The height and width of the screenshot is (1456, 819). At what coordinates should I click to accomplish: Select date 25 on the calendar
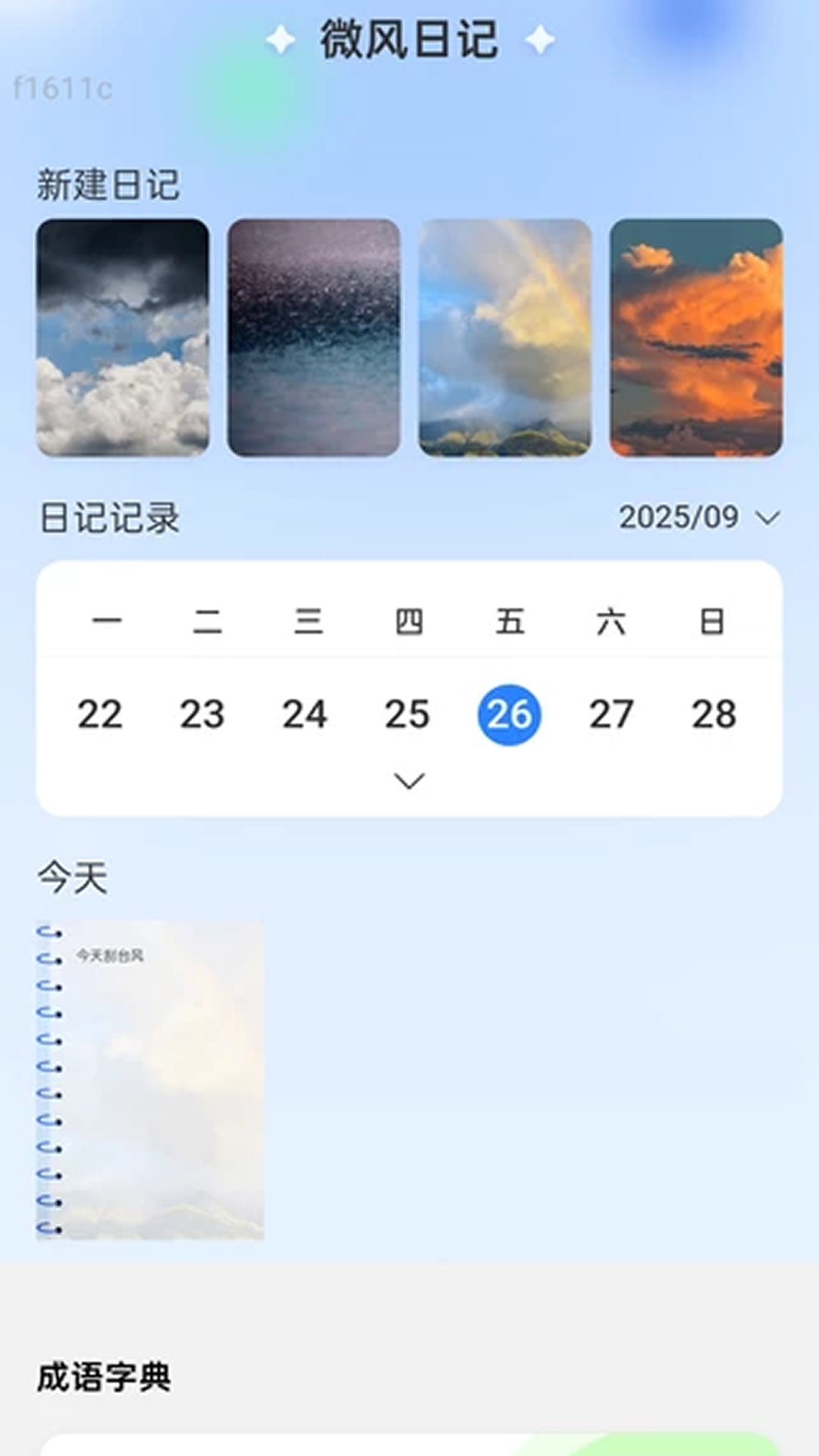pyautogui.click(x=407, y=714)
